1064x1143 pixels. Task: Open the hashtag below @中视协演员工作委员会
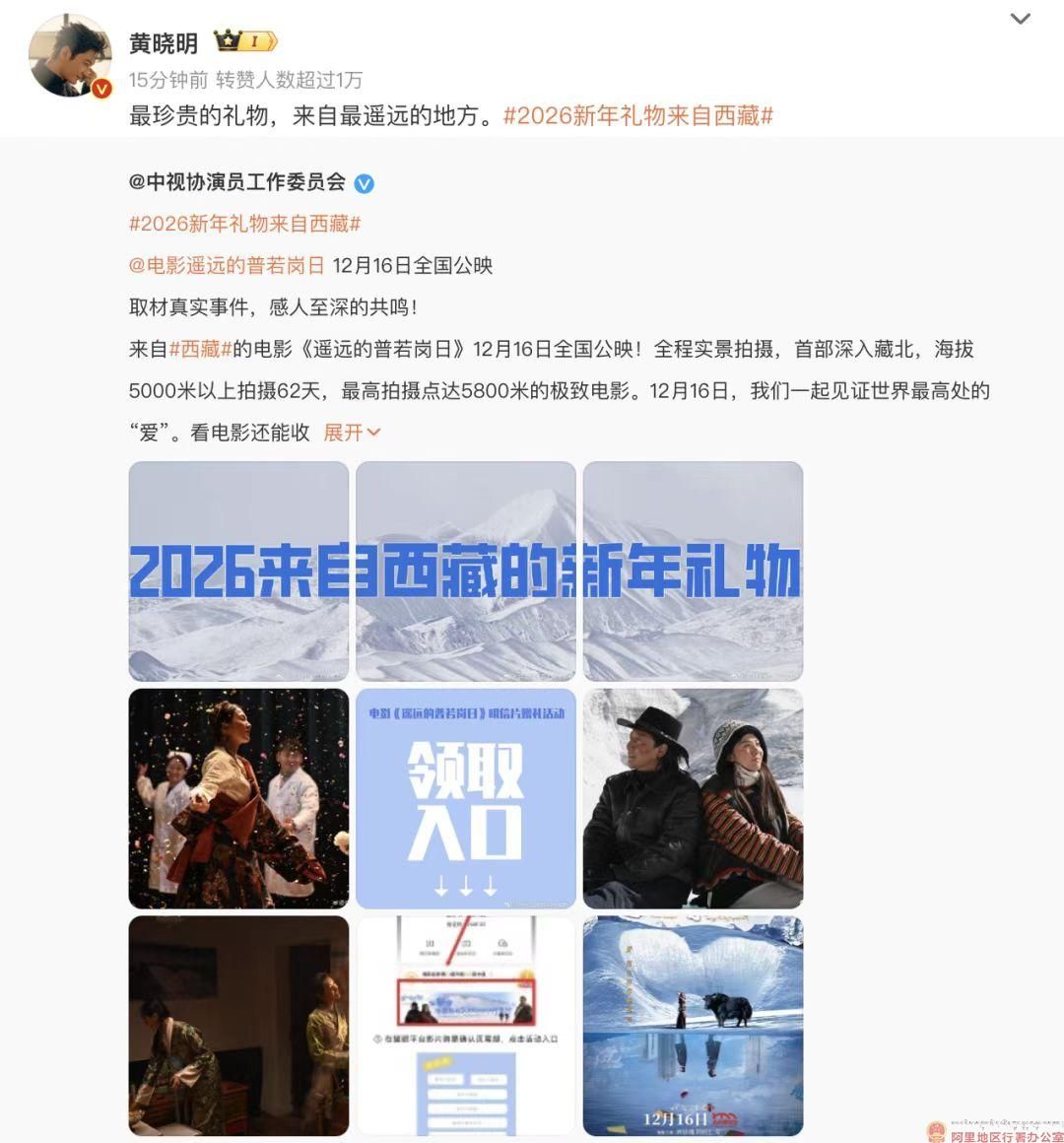point(244,224)
